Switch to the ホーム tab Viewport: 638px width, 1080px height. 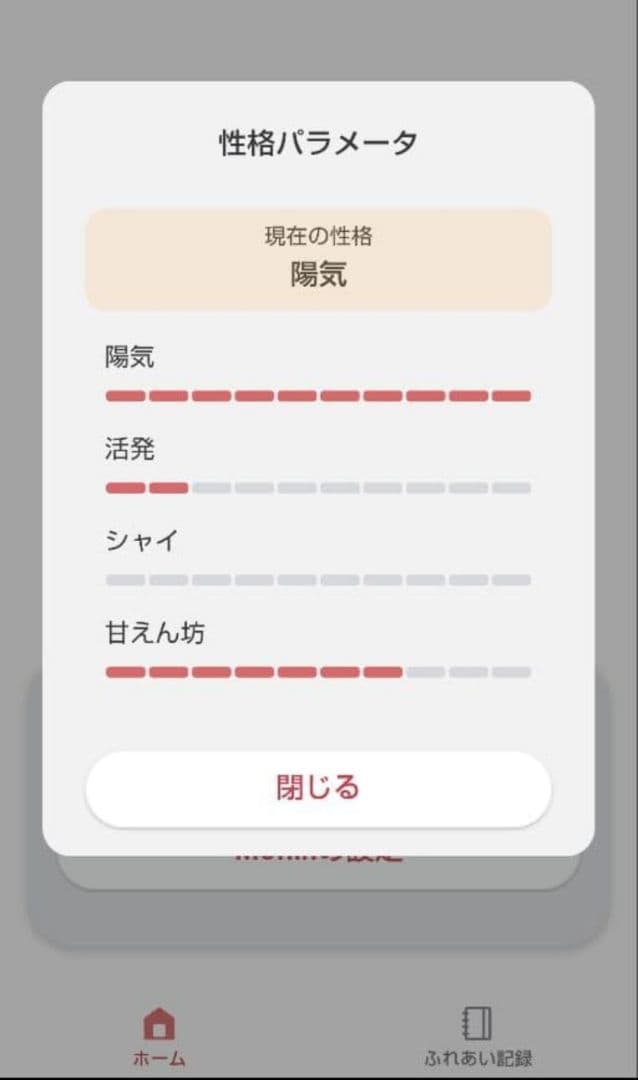(159, 1036)
